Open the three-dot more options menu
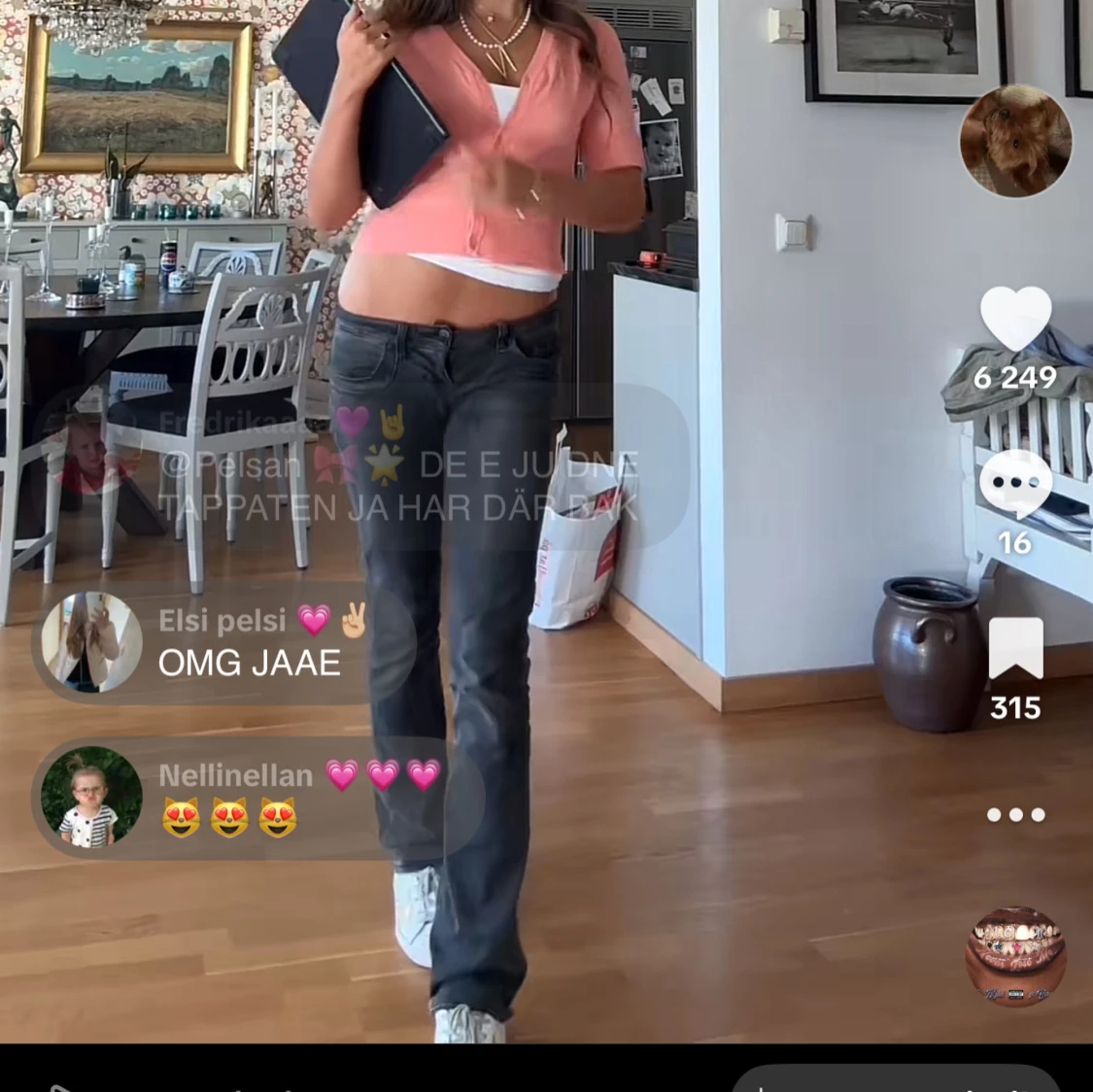The image size is (1093, 1092). point(1015,814)
